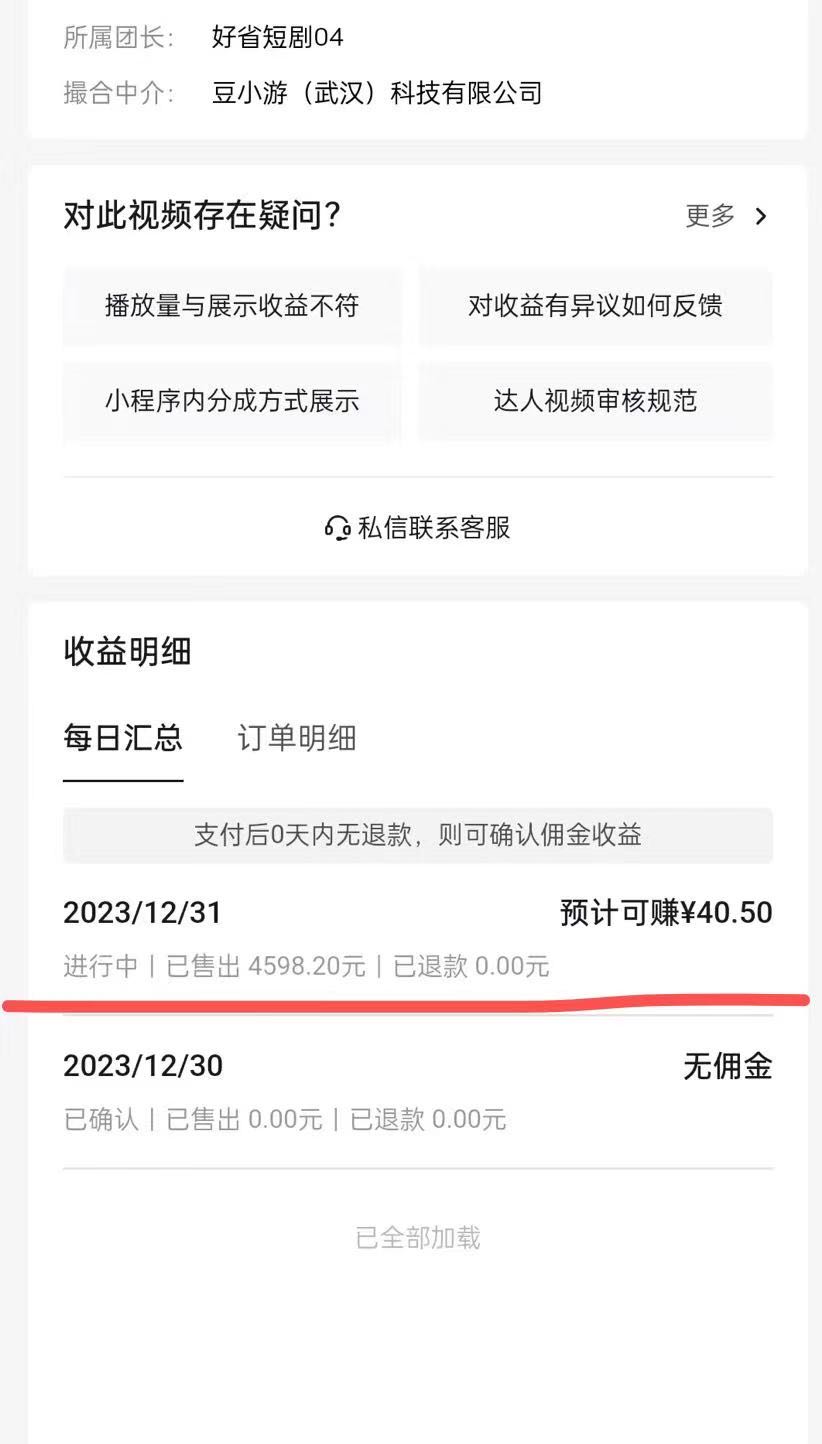
Task: Select 小程序内分成方式展示 question
Action: tap(232, 401)
